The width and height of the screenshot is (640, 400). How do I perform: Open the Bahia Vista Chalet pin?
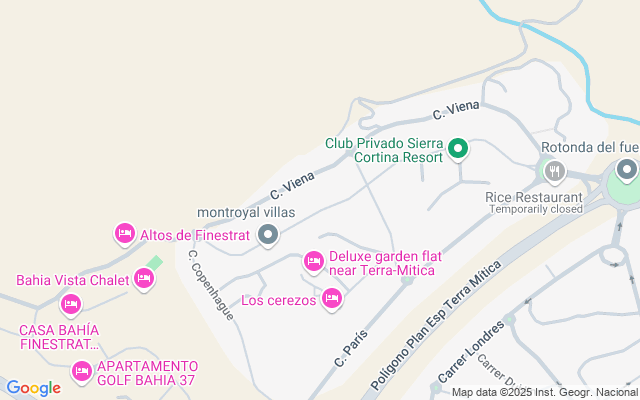144,280
